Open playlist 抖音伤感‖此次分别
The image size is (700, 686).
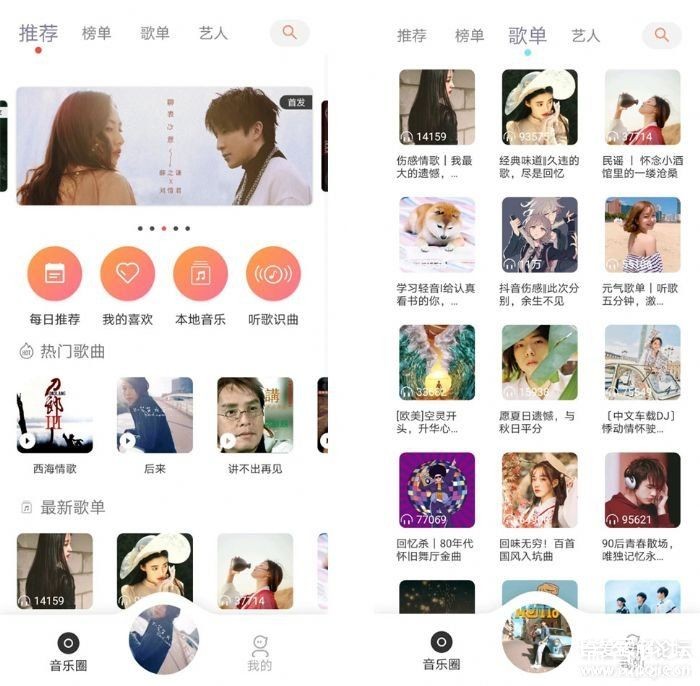click(x=539, y=235)
